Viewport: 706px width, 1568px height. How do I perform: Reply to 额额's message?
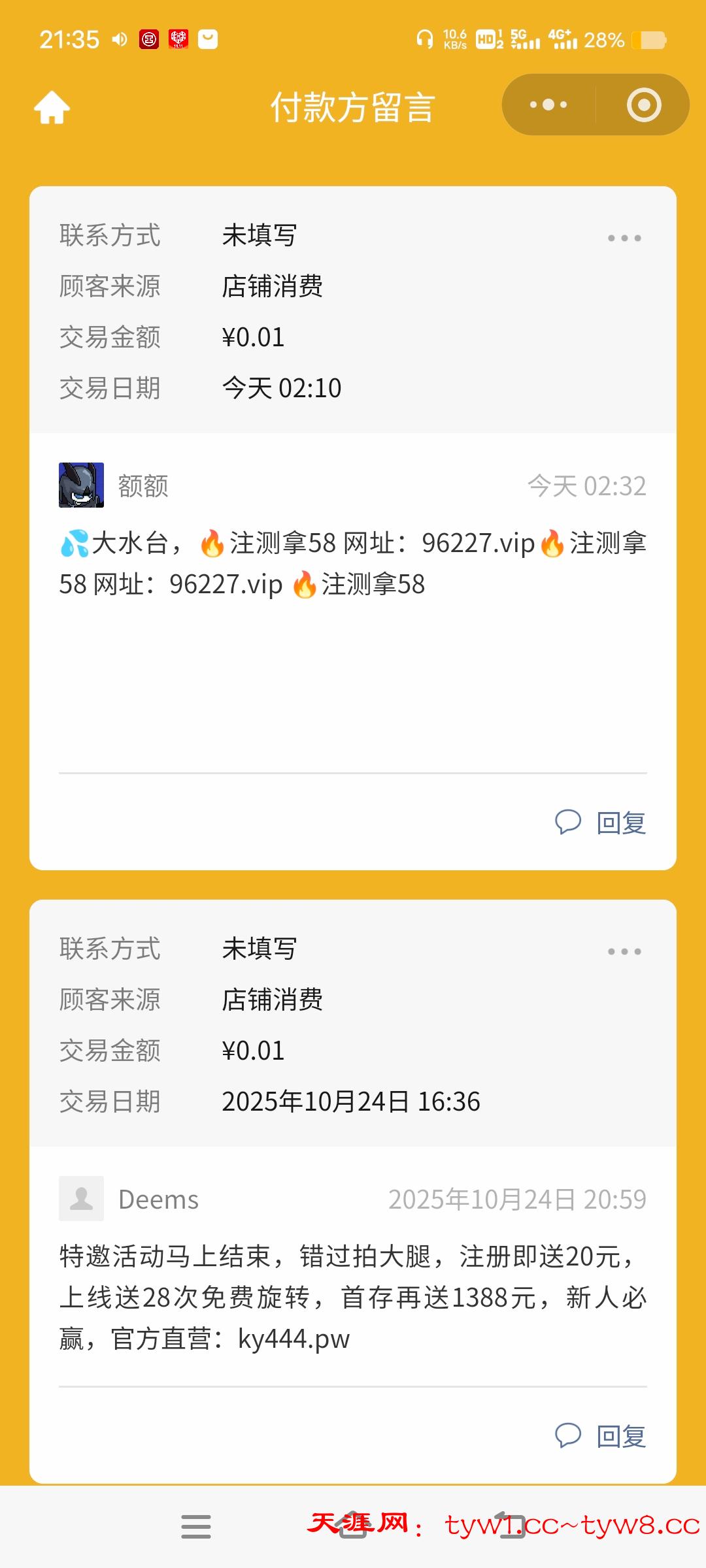(601, 823)
